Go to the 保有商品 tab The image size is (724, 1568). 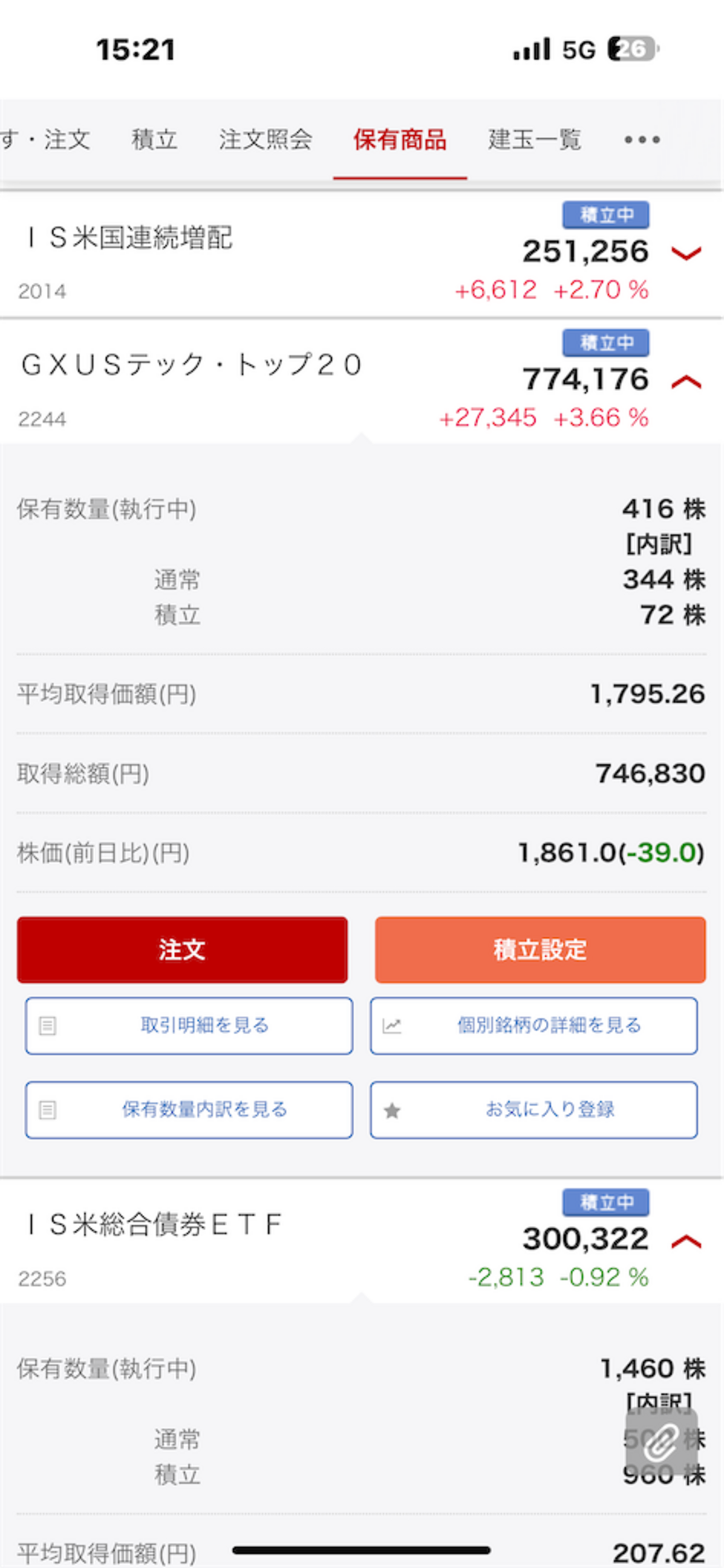point(400,140)
